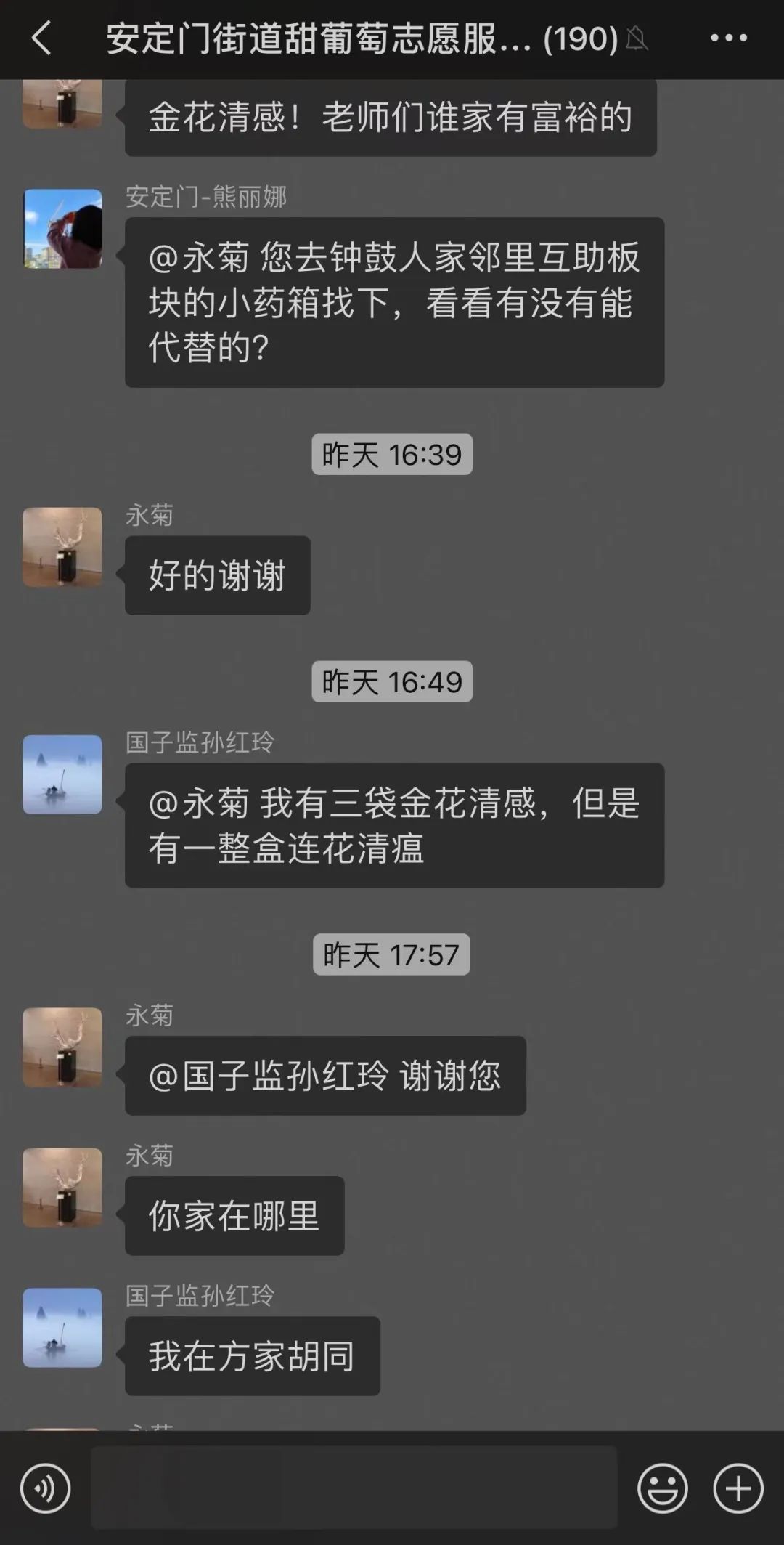784x1545 pixels.
Task: Open 国子监孙红玲's avatar beside 我在方家胡同
Action: point(62,1327)
